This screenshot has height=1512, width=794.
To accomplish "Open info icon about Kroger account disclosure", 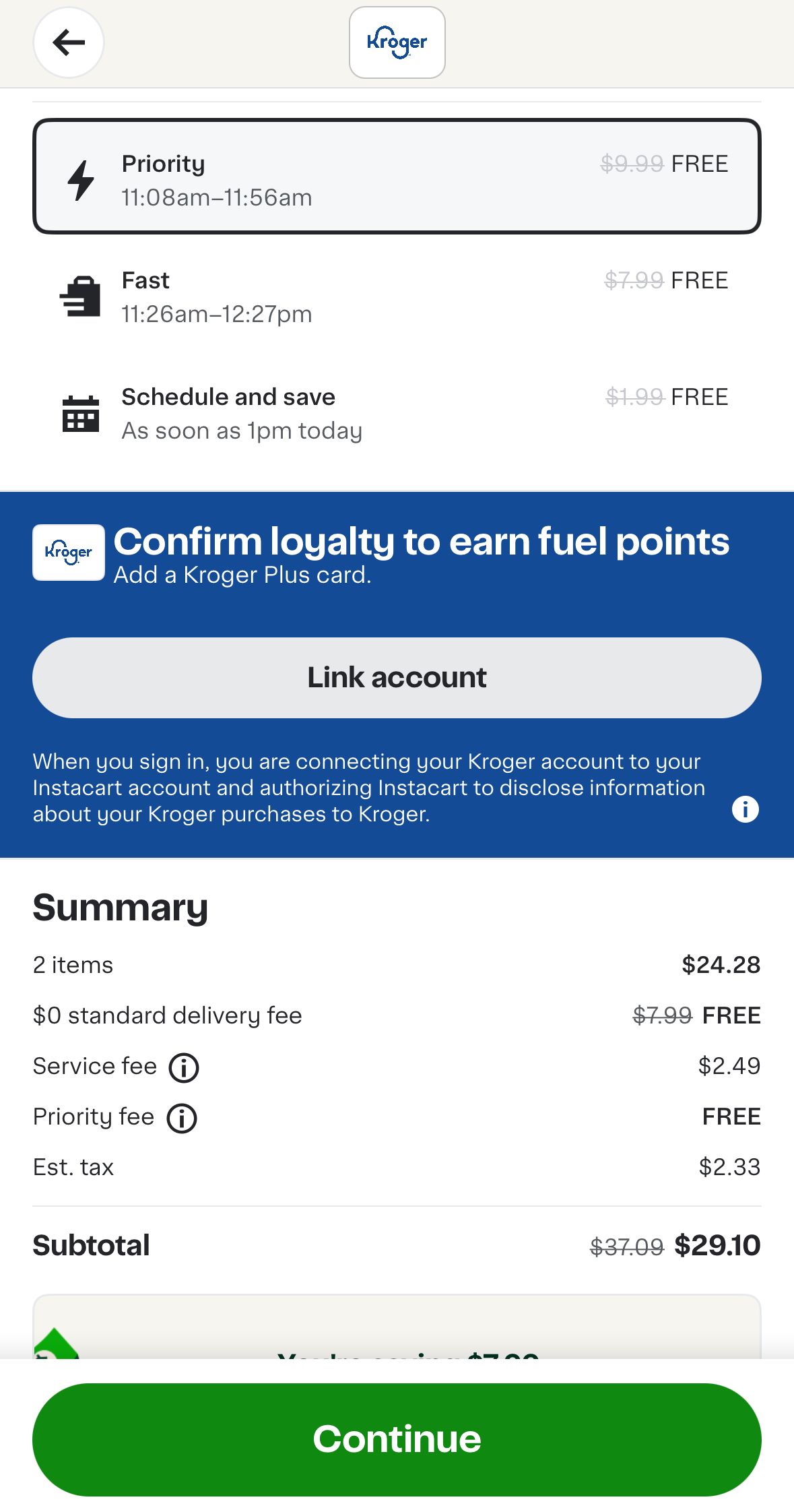I will click(x=745, y=809).
